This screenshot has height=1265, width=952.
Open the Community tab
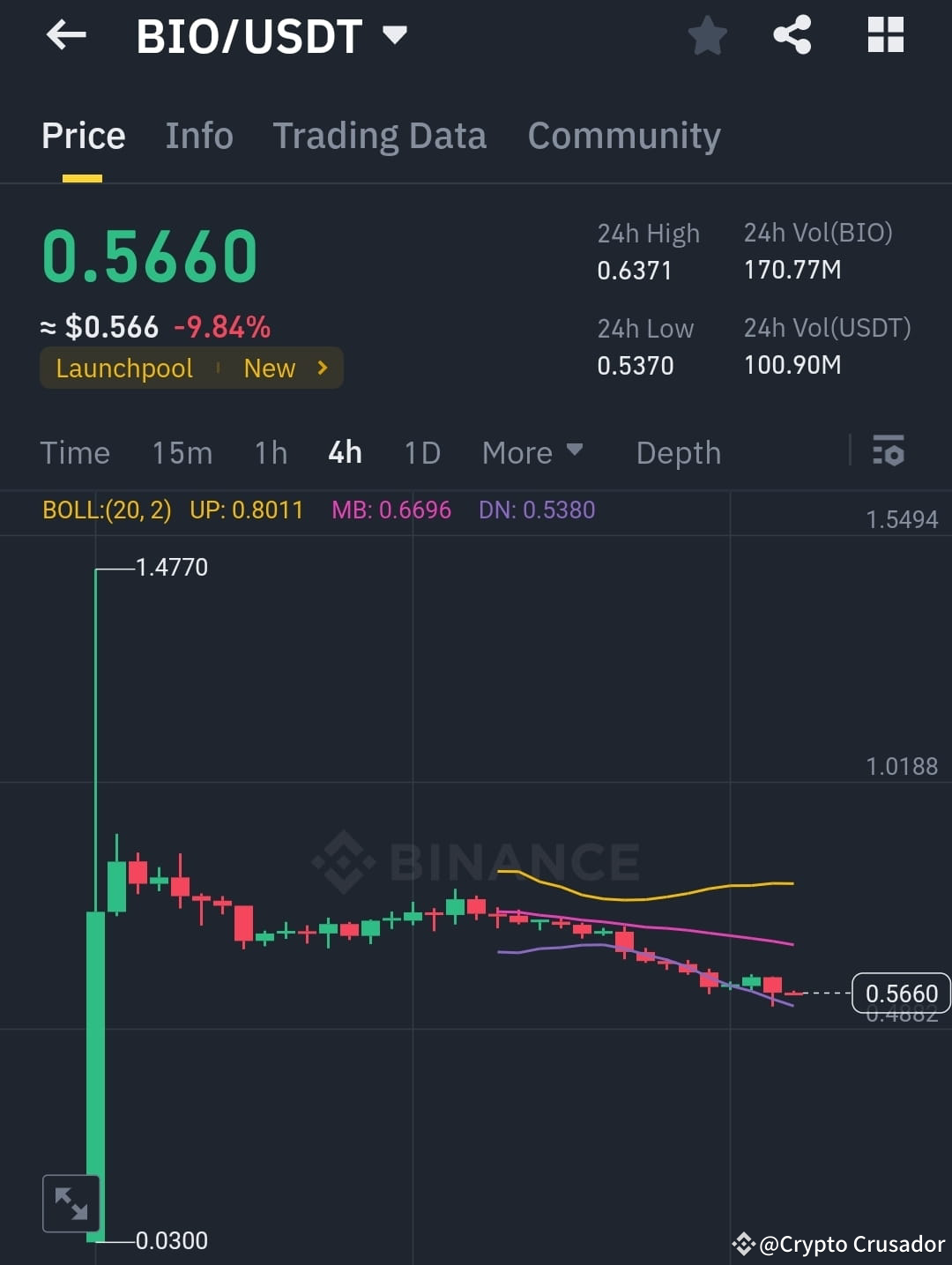(x=623, y=135)
